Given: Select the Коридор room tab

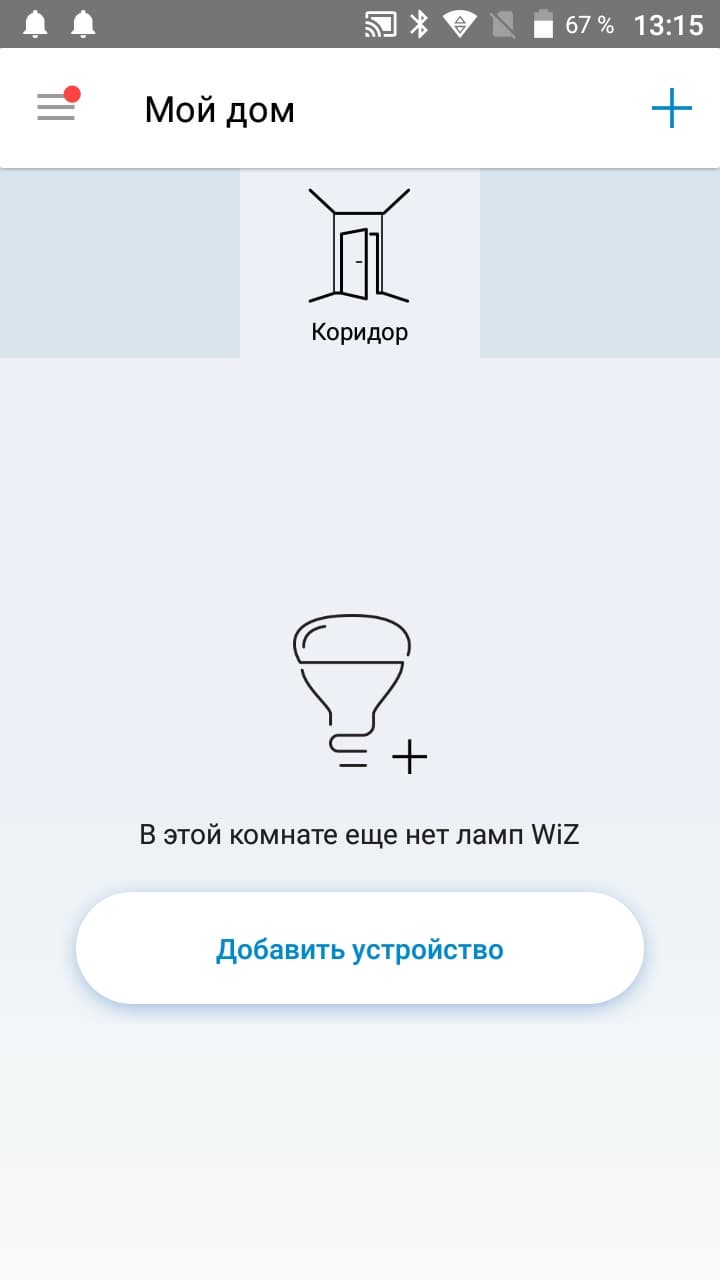Looking at the screenshot, I should [360, 265].
